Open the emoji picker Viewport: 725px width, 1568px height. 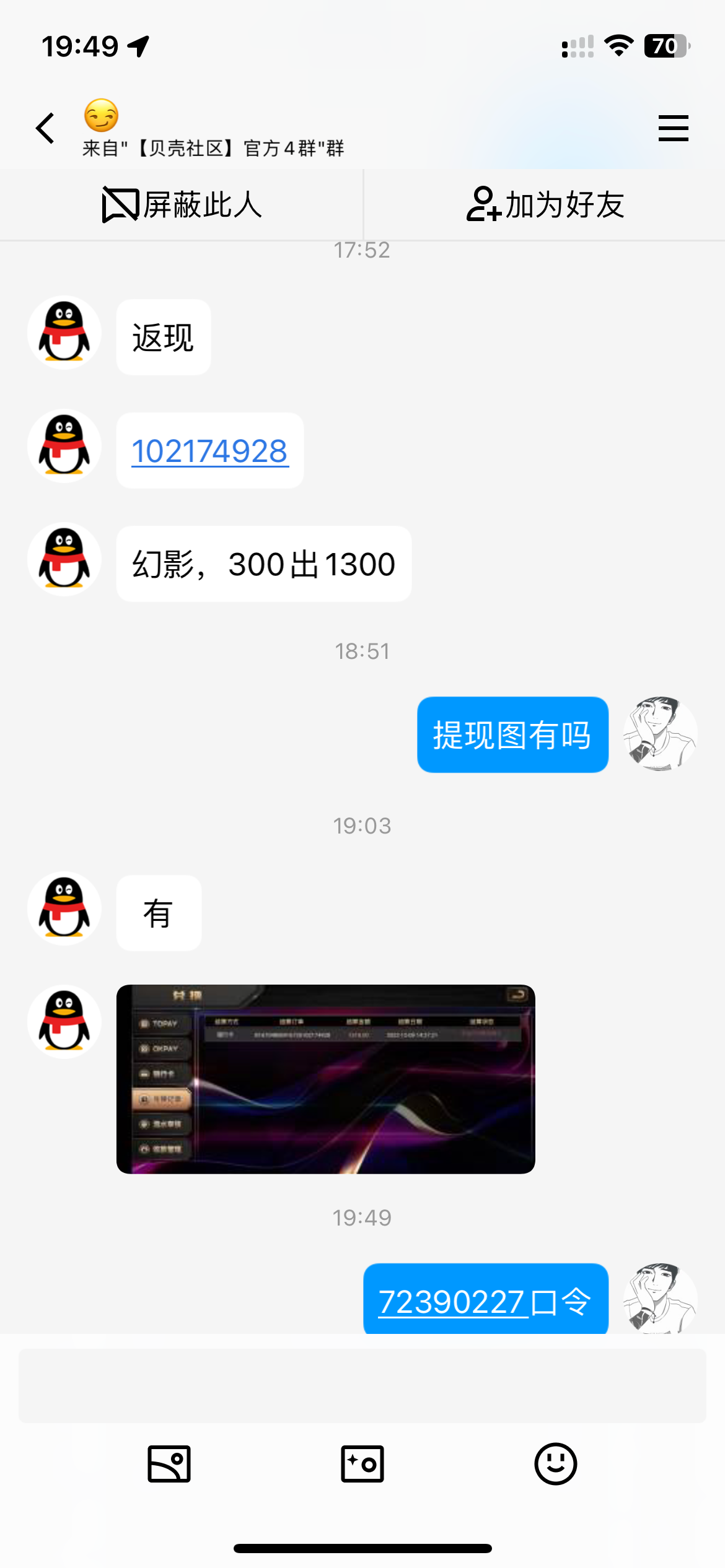click(555, 1464)
